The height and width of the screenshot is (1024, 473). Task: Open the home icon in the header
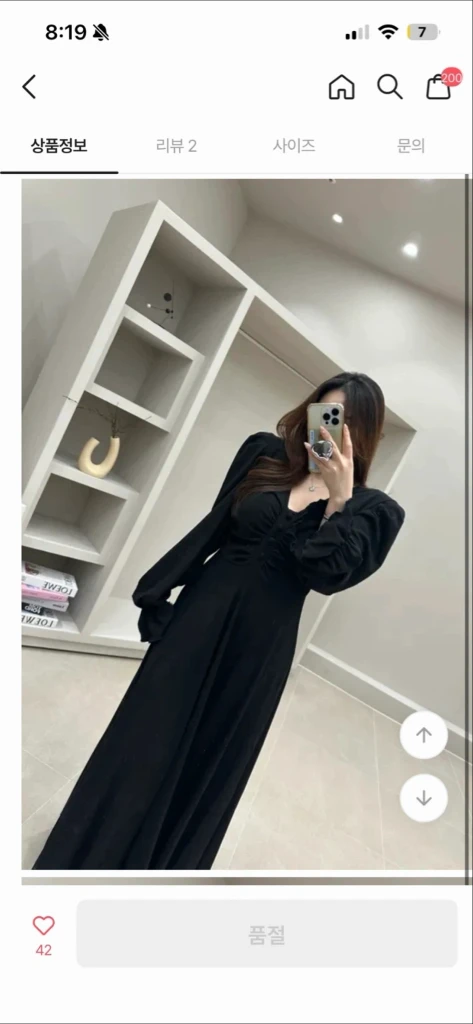(x=341, y=87)
